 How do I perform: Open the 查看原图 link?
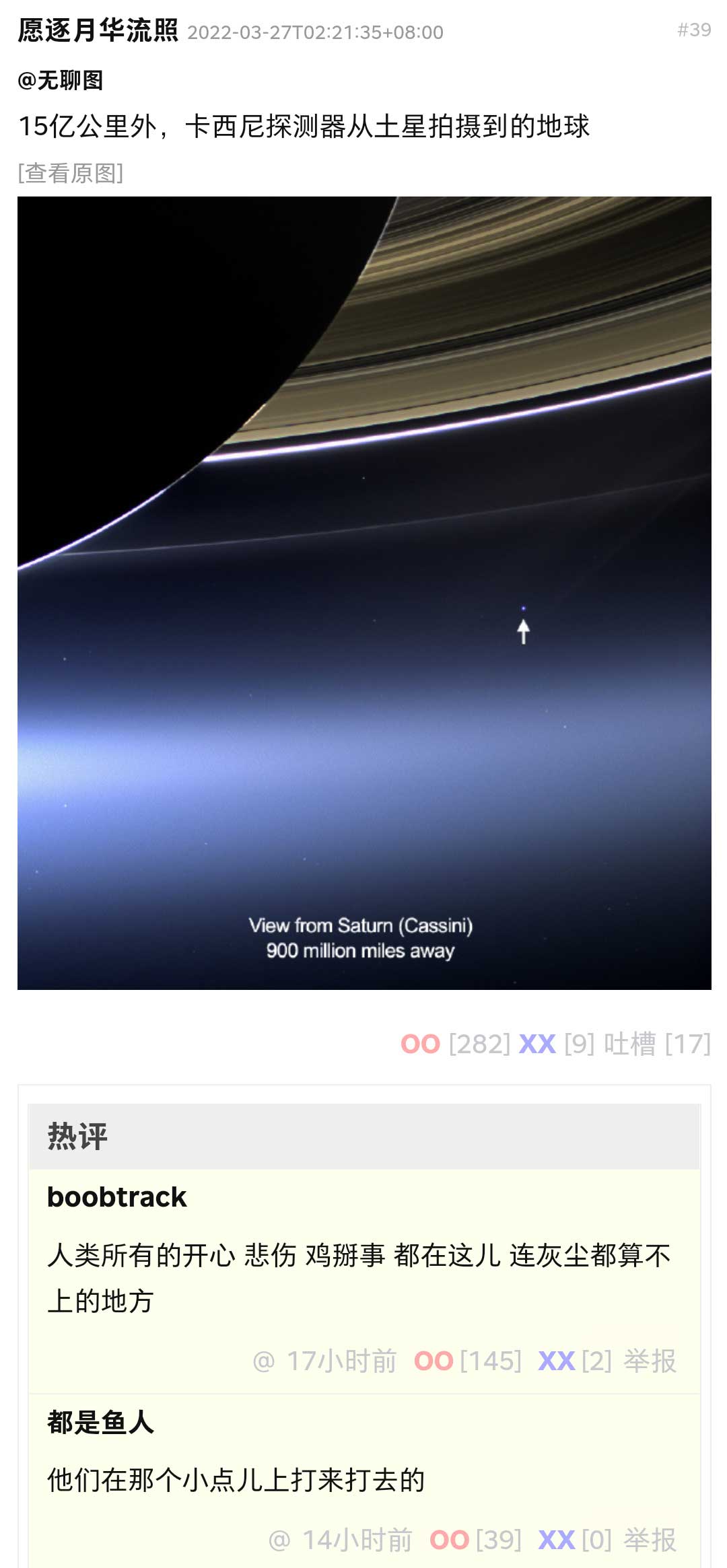tap(71, 173)
